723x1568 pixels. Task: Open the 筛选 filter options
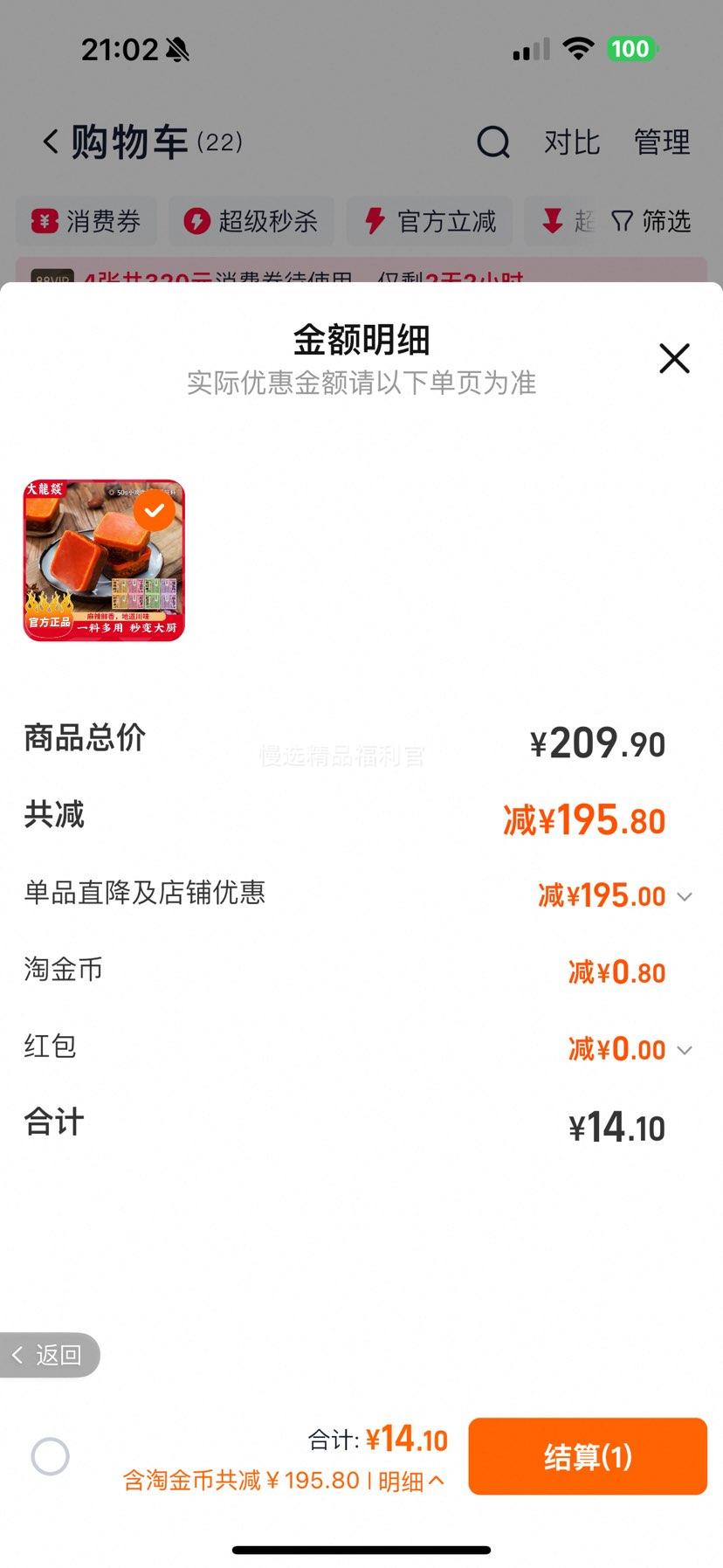tap(651, 221)
